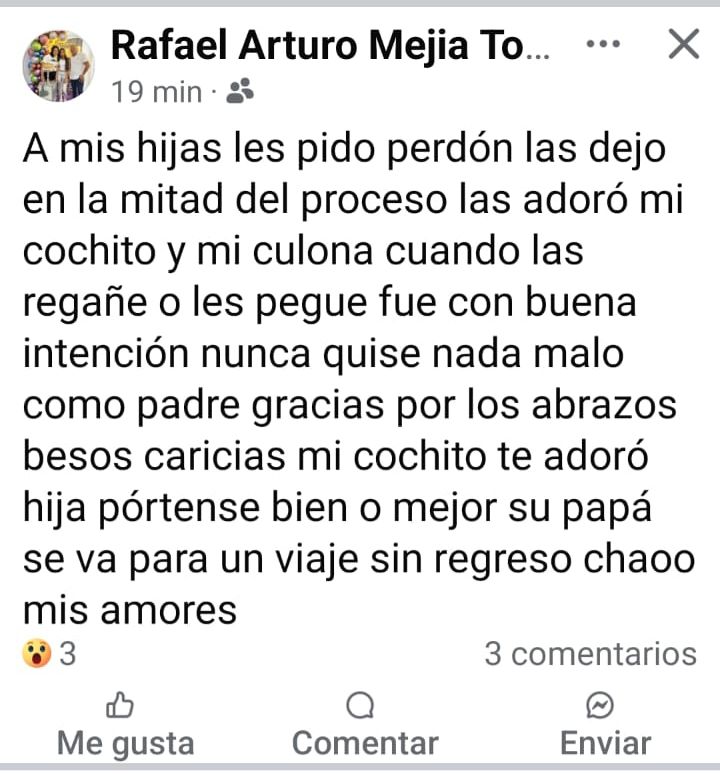
Task: Open Rafael Arturo Mejia's profile picture
Action: 58,66
